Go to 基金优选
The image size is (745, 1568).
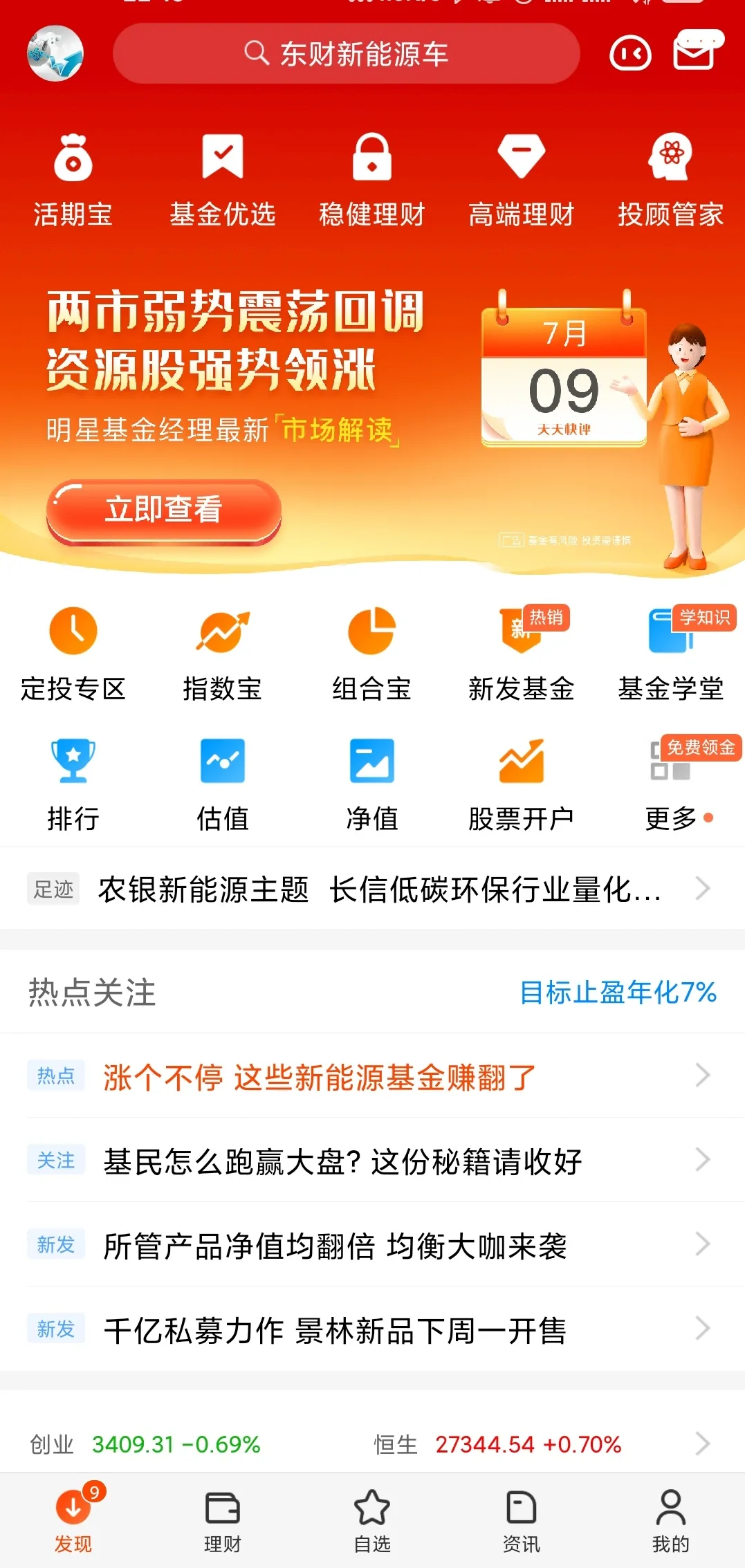[222, 181]
